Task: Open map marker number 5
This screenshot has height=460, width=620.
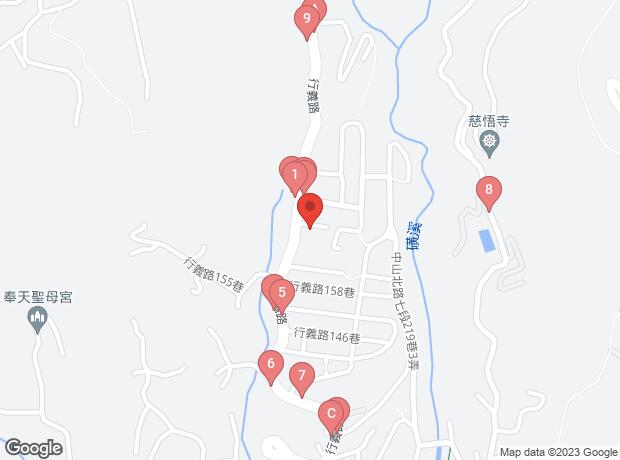Action: (283, 292)
